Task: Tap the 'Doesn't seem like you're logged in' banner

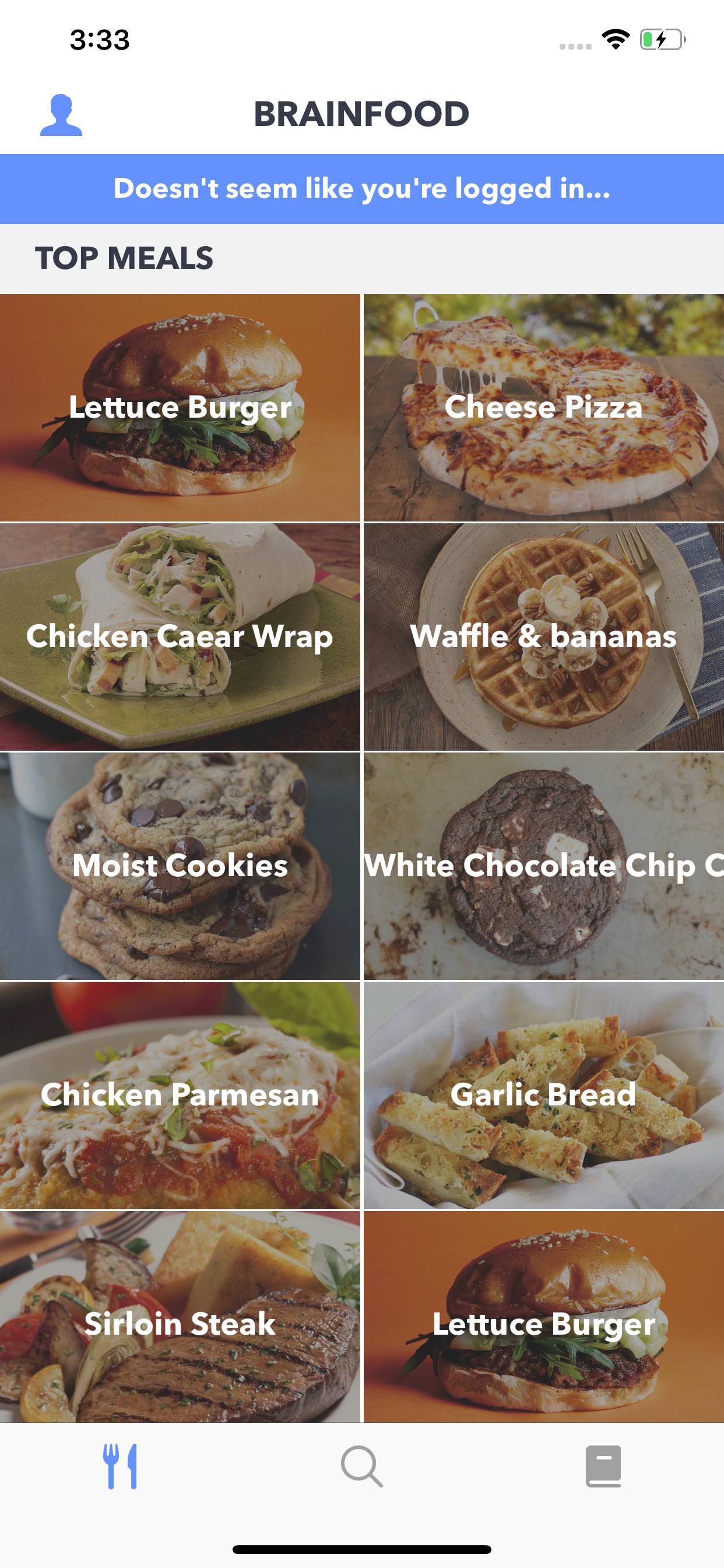Action: pos(362,188)
